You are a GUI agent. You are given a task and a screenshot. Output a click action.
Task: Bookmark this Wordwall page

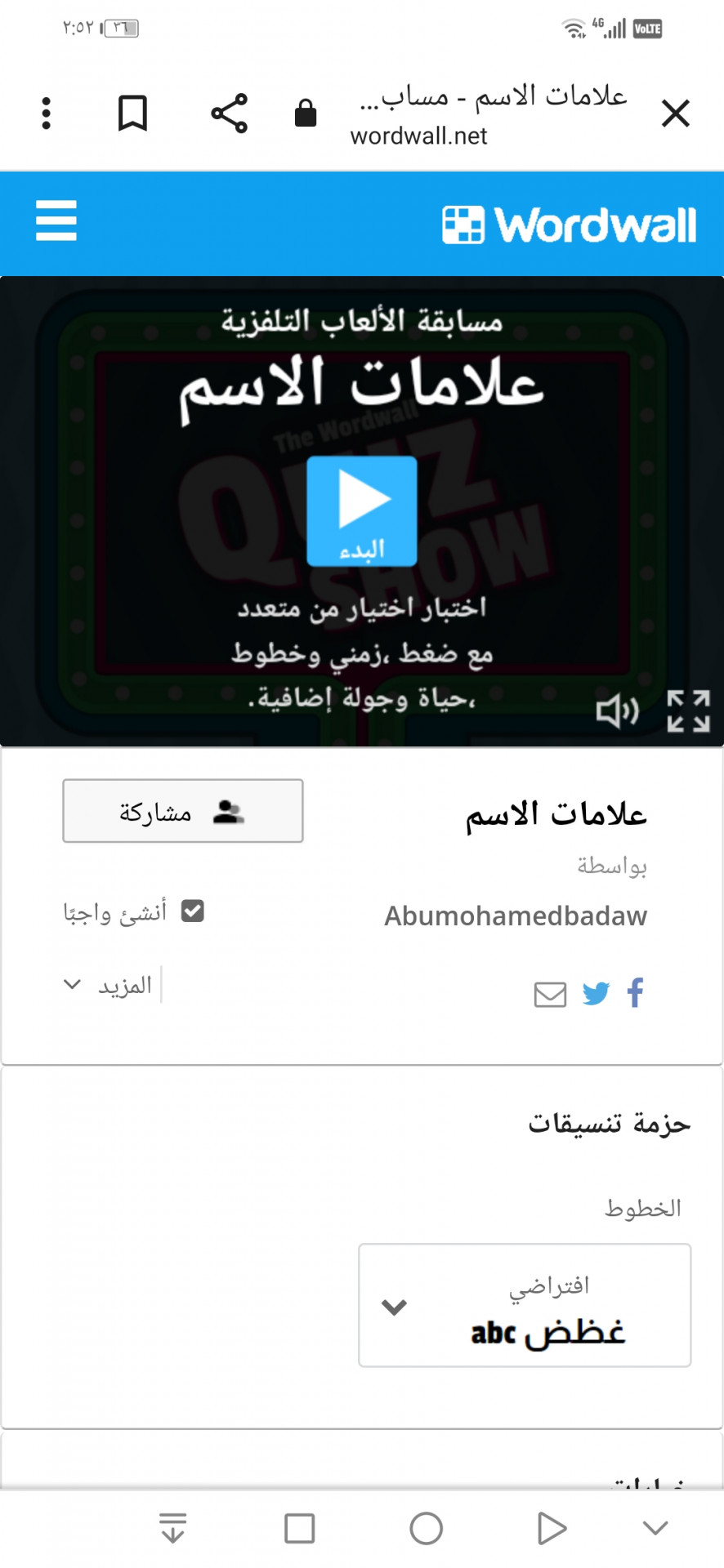pos(132,114)
